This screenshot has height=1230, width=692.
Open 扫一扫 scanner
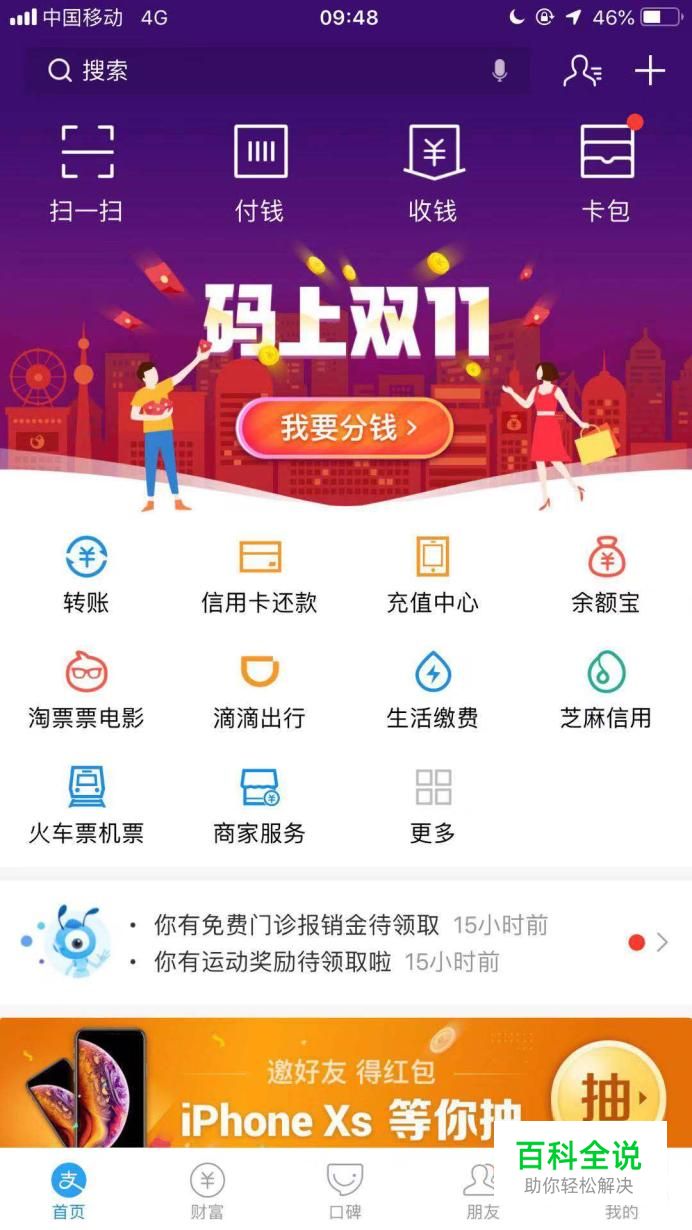pyautogui.click(x=86, y=172)
